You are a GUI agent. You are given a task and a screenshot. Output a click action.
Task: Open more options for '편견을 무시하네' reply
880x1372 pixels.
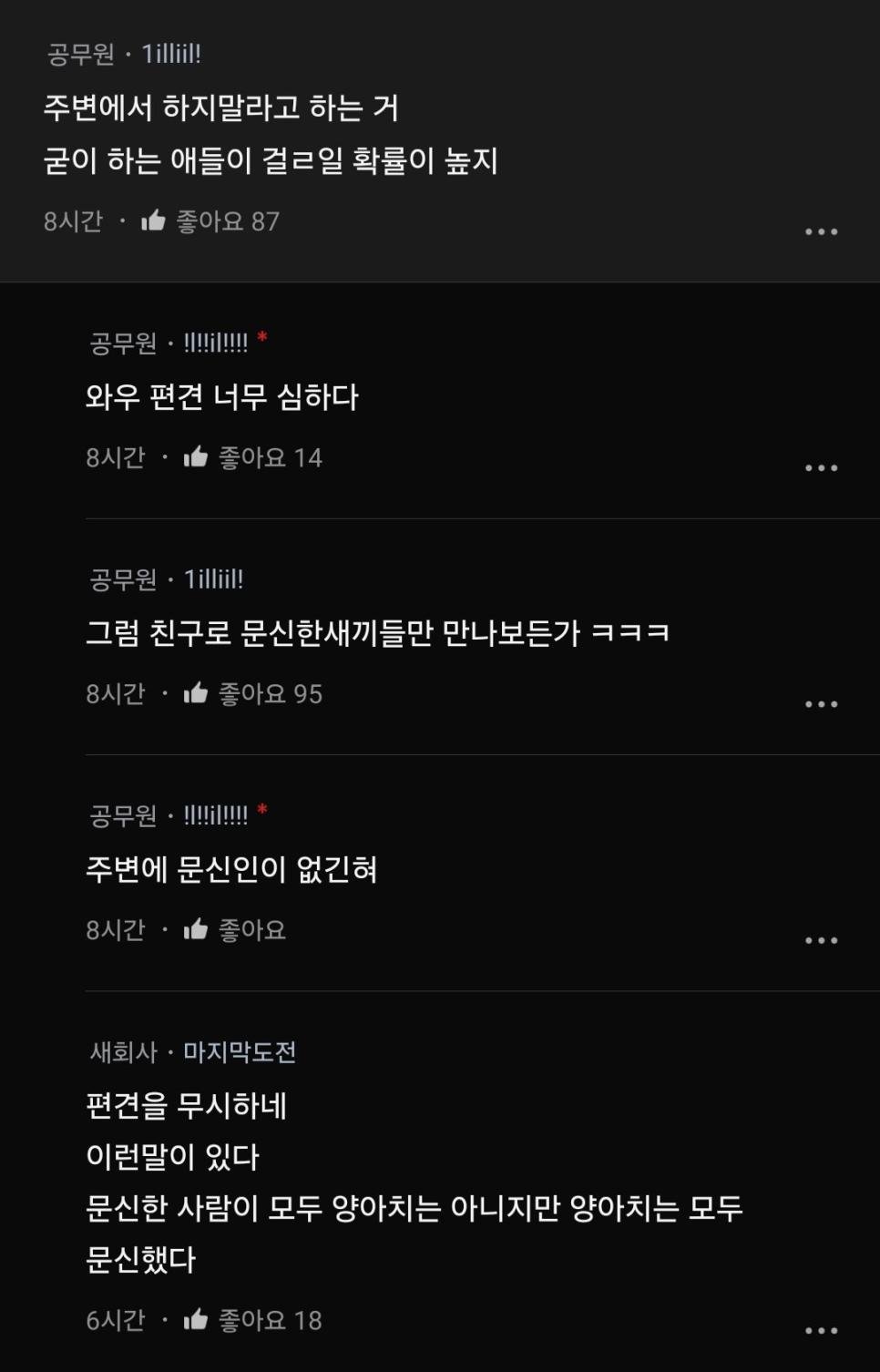click(821, 1331)
